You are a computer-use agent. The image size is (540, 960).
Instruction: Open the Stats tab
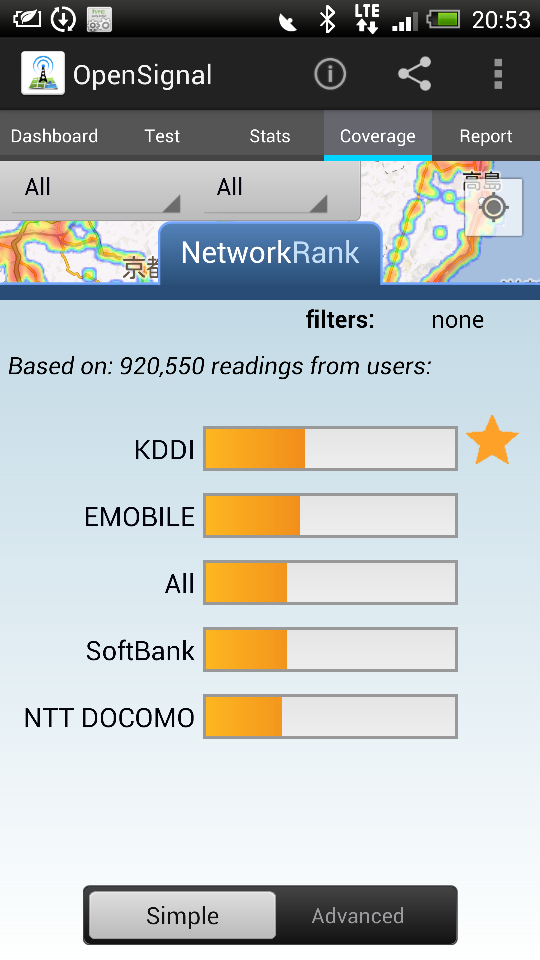click(x=269, y=136)
